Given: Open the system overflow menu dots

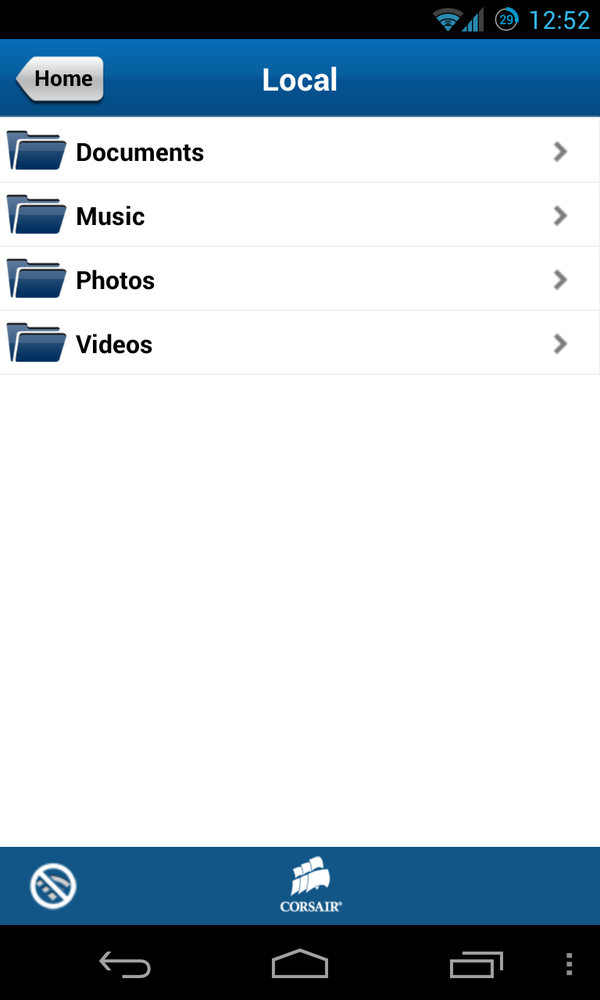Looking at the screenshot, I should tap(569, 964).
